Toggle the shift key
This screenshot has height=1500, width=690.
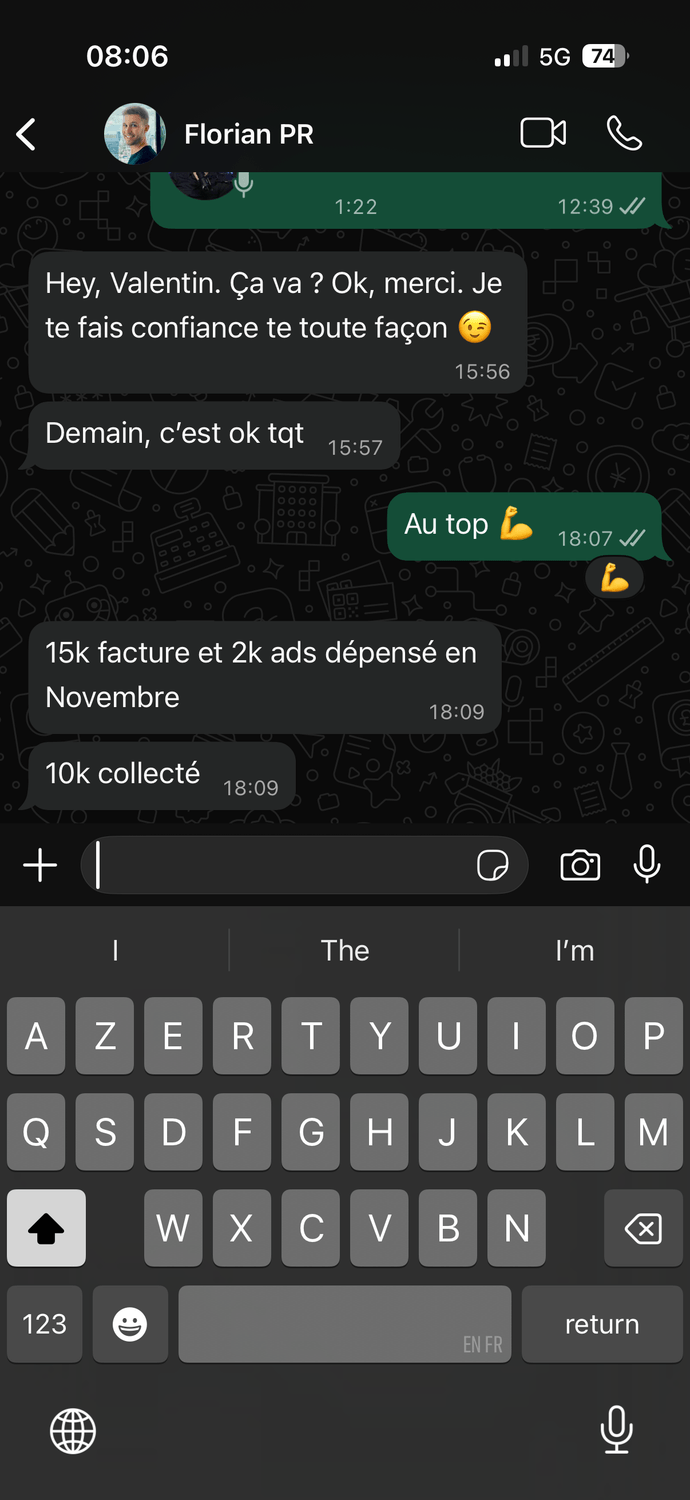46,1228
